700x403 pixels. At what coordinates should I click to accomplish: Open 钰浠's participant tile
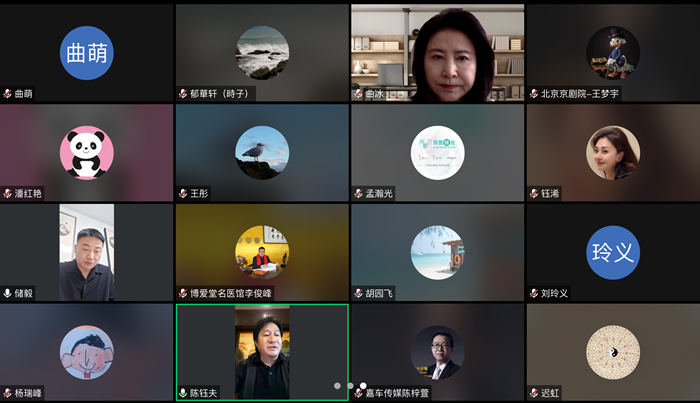pos(612,152)
